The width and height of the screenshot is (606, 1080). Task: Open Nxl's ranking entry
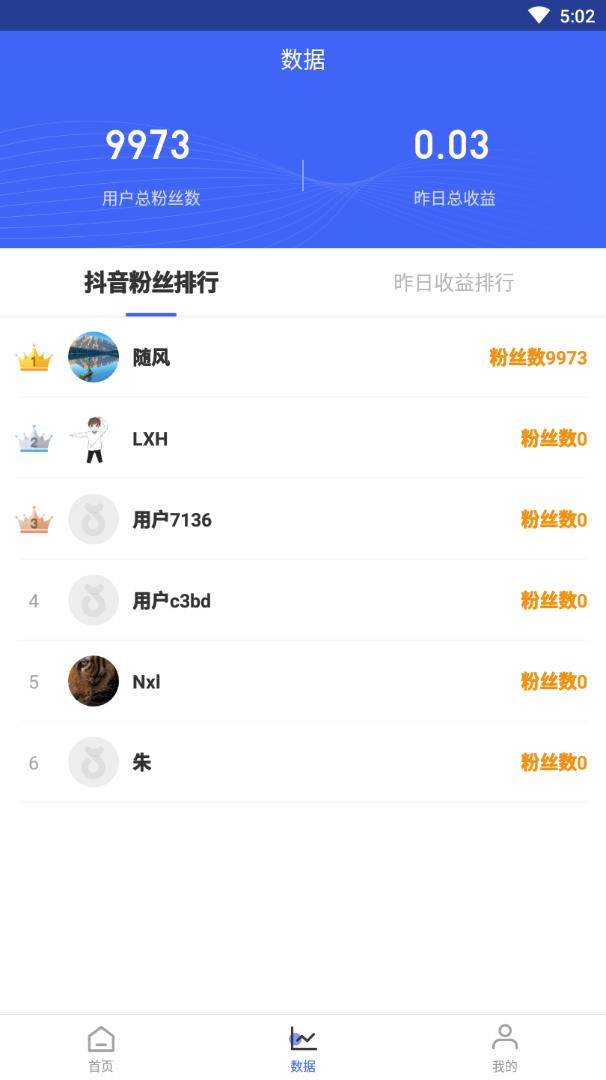(303, 682)
